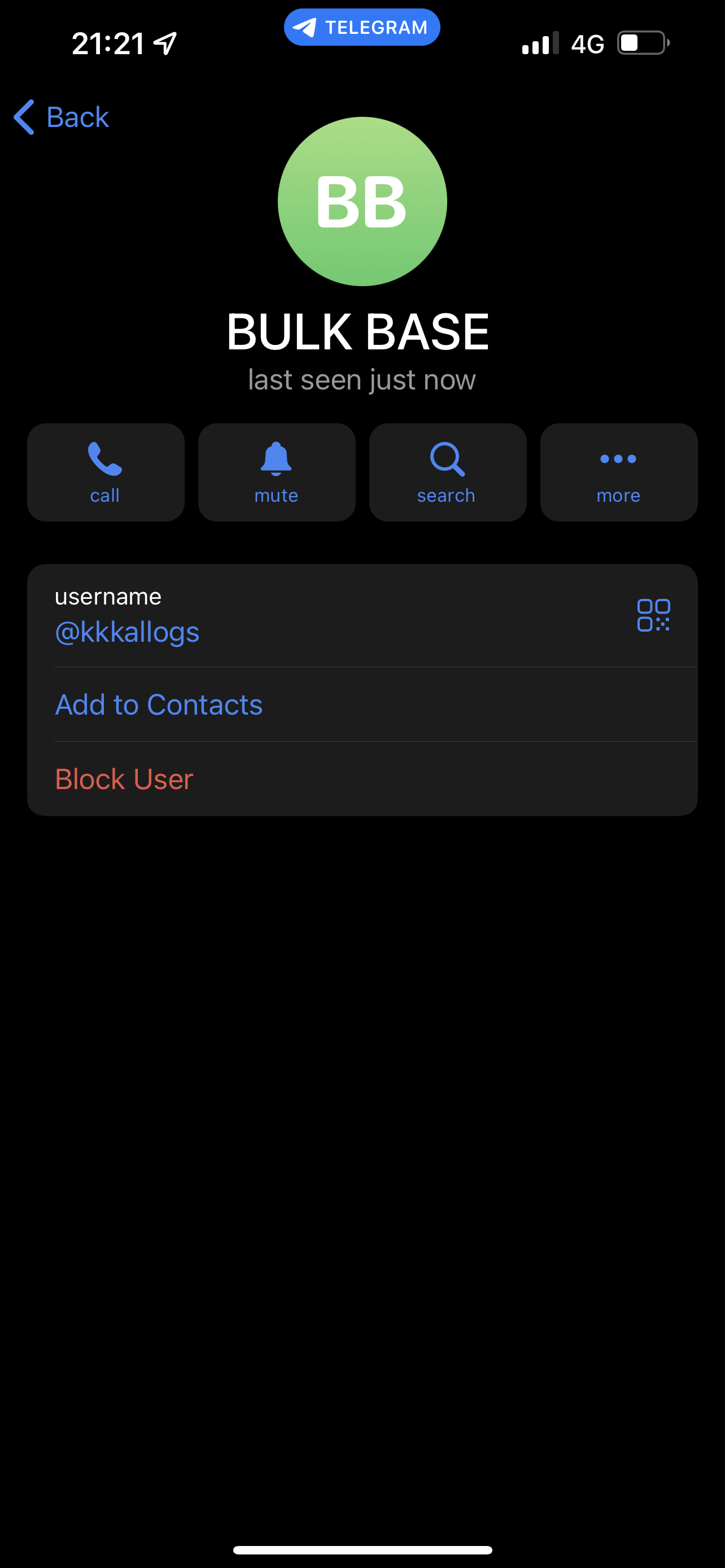Open the more options menu
Viewport: 725px width, 1568px height.
[x=618, y=472]
